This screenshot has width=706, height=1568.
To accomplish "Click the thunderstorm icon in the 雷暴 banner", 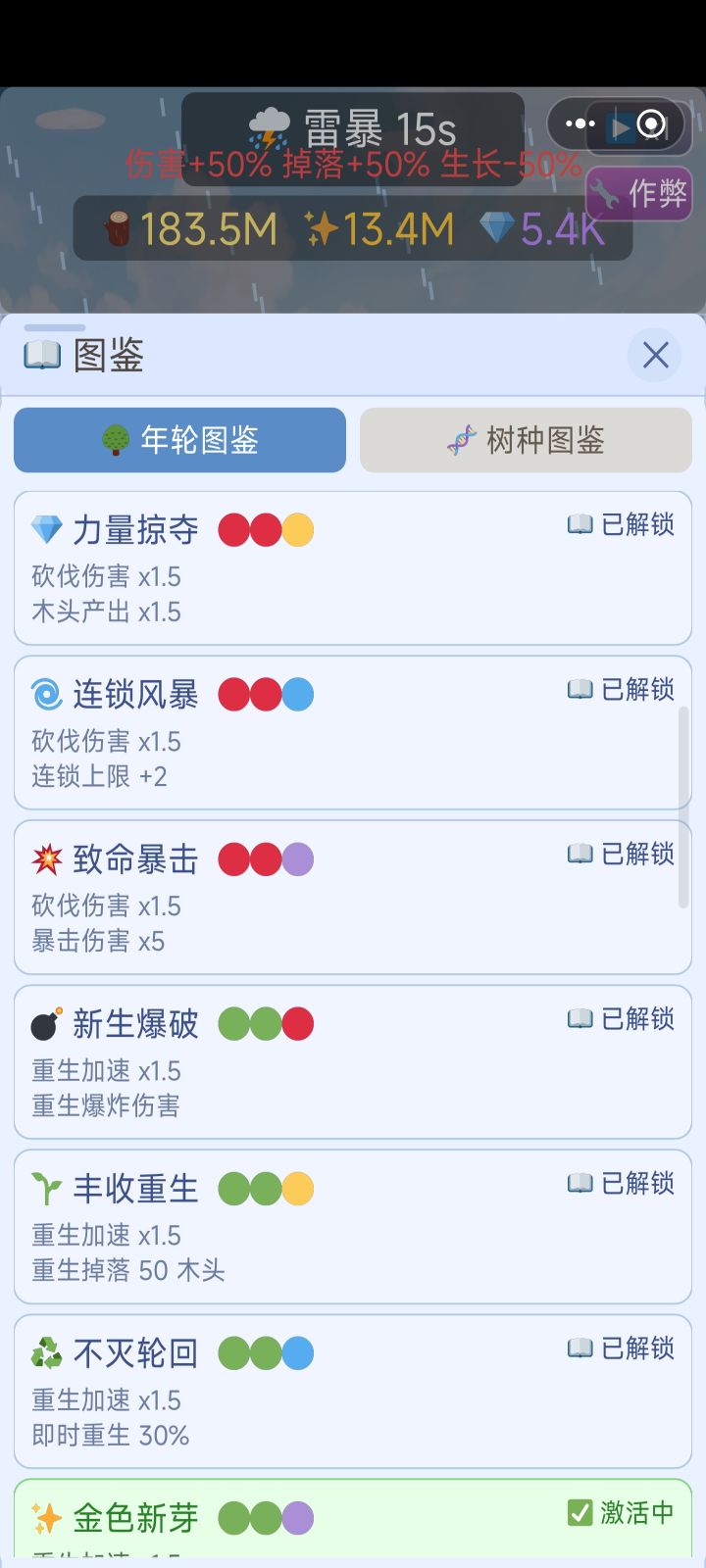I will (x=267, y=125).
